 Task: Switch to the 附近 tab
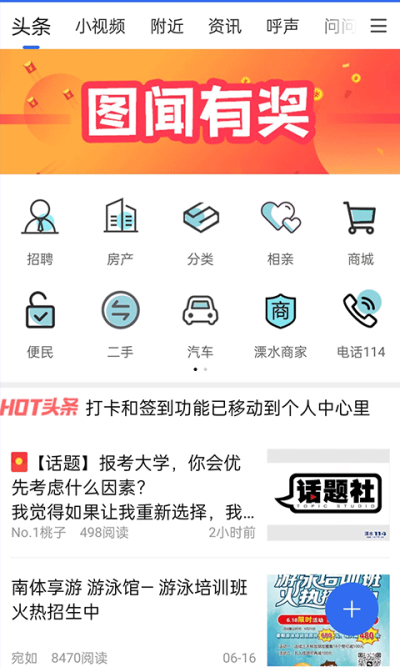point(167,26)
